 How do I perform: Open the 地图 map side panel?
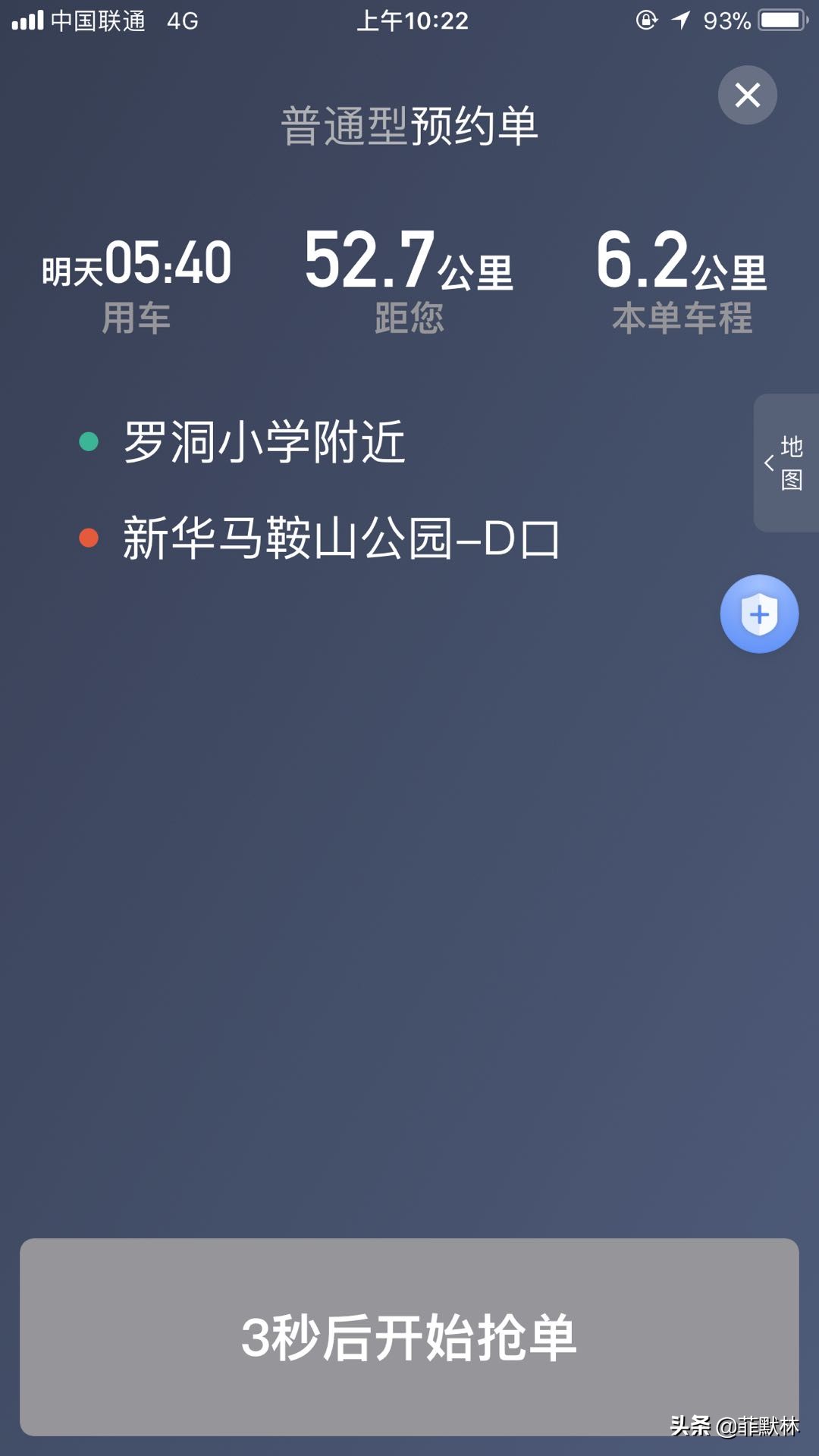pos(789,463)
